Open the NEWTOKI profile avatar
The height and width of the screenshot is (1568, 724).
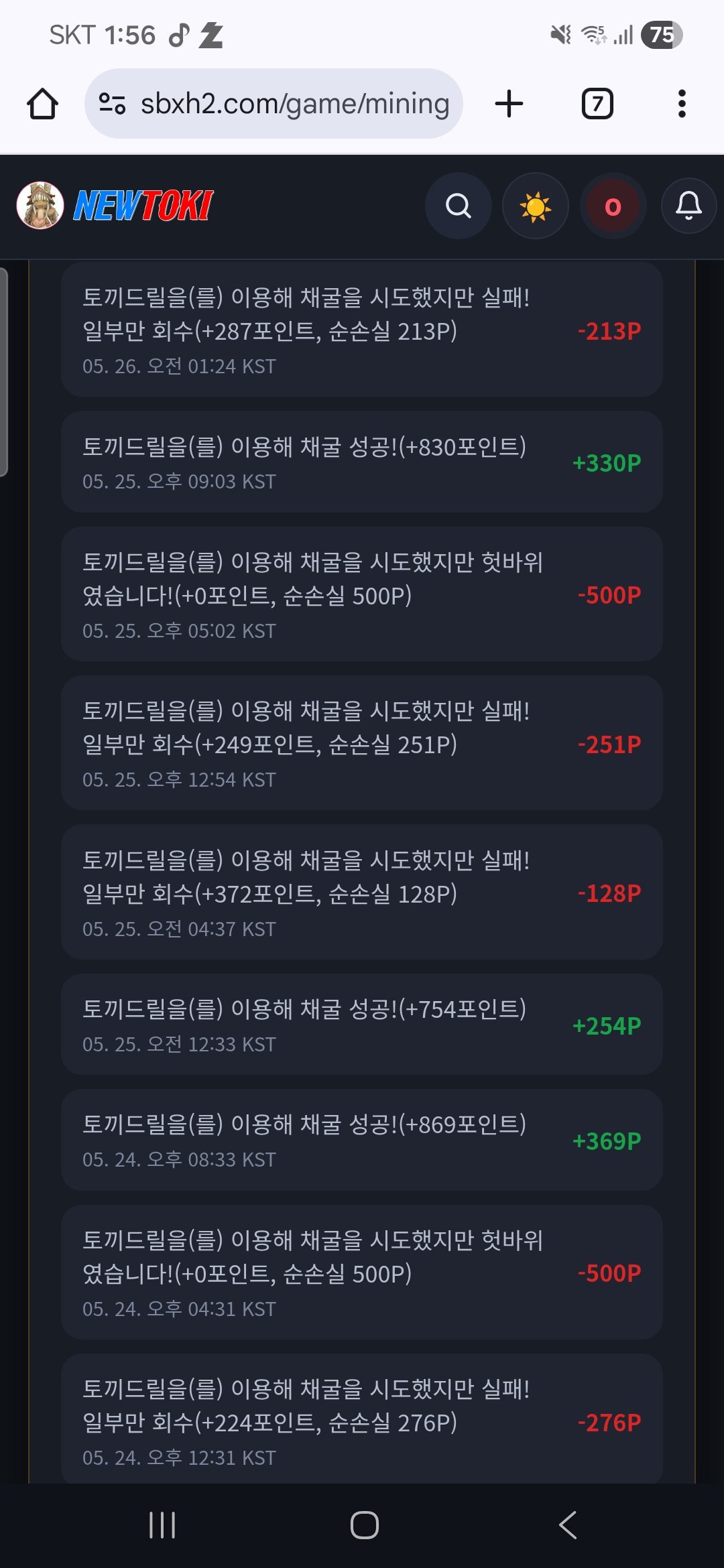point(40,205)
